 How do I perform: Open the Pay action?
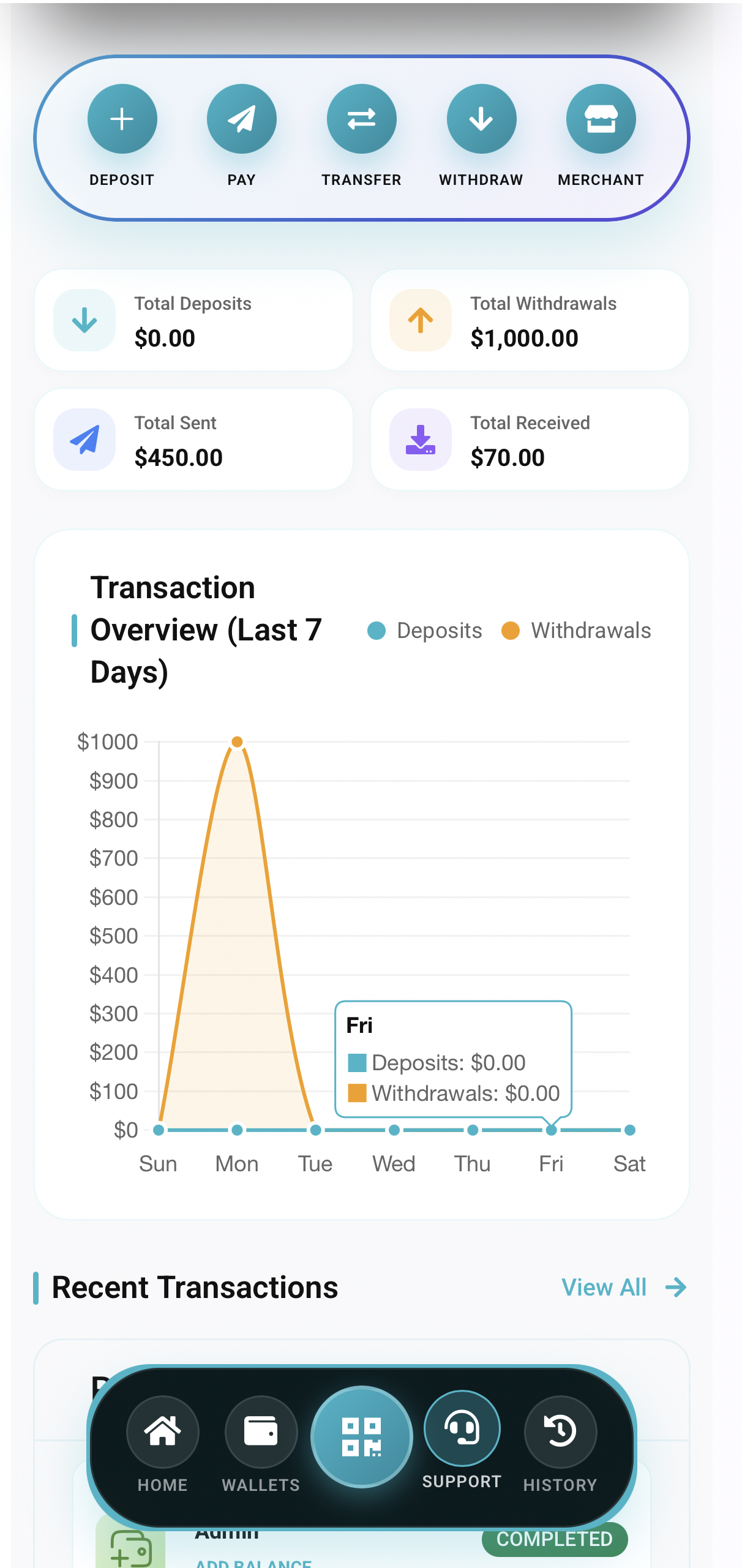pos(241,119)
